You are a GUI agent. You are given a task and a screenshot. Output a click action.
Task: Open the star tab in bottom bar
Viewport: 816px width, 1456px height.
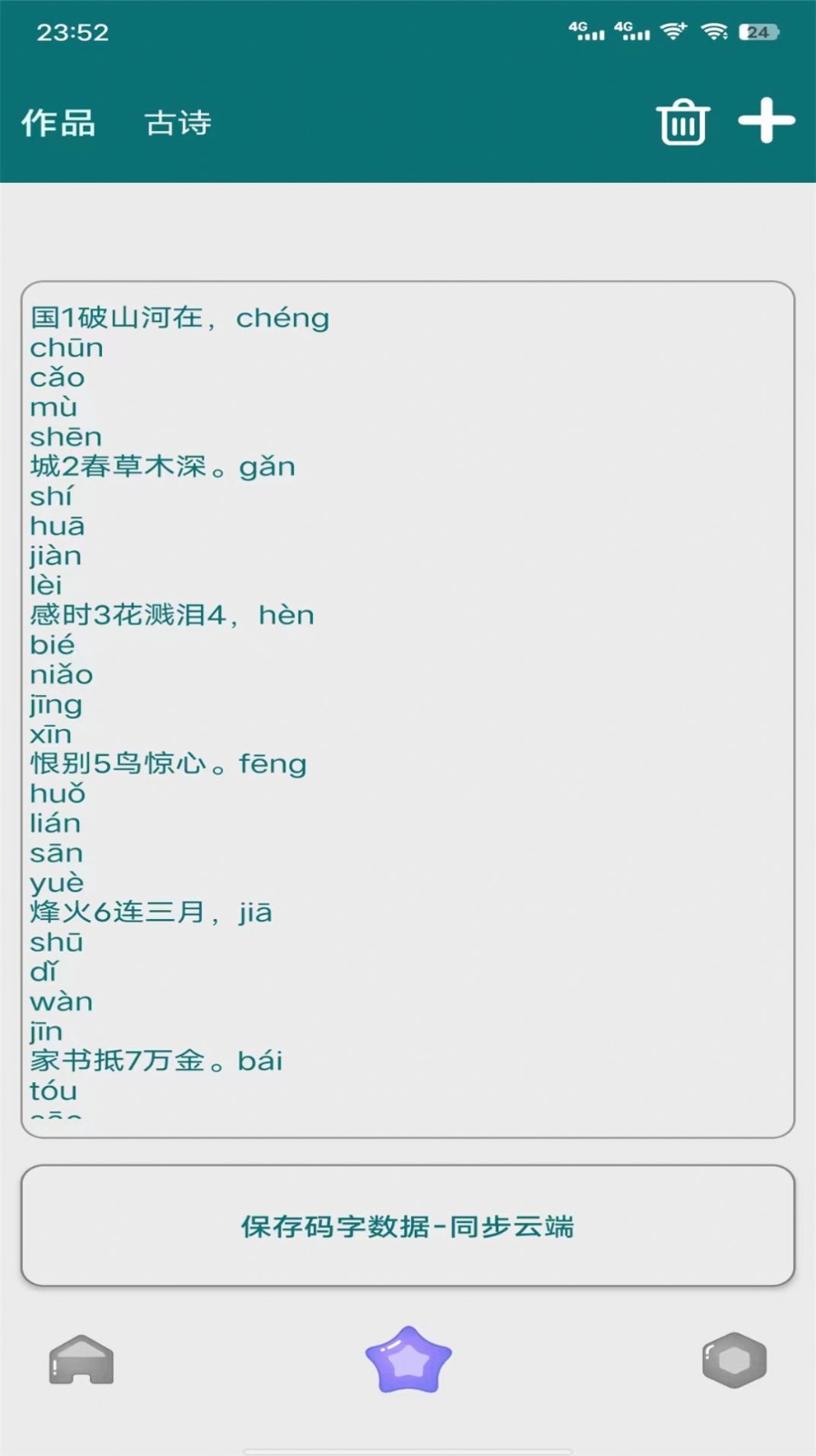click(x=408, y=1360)
